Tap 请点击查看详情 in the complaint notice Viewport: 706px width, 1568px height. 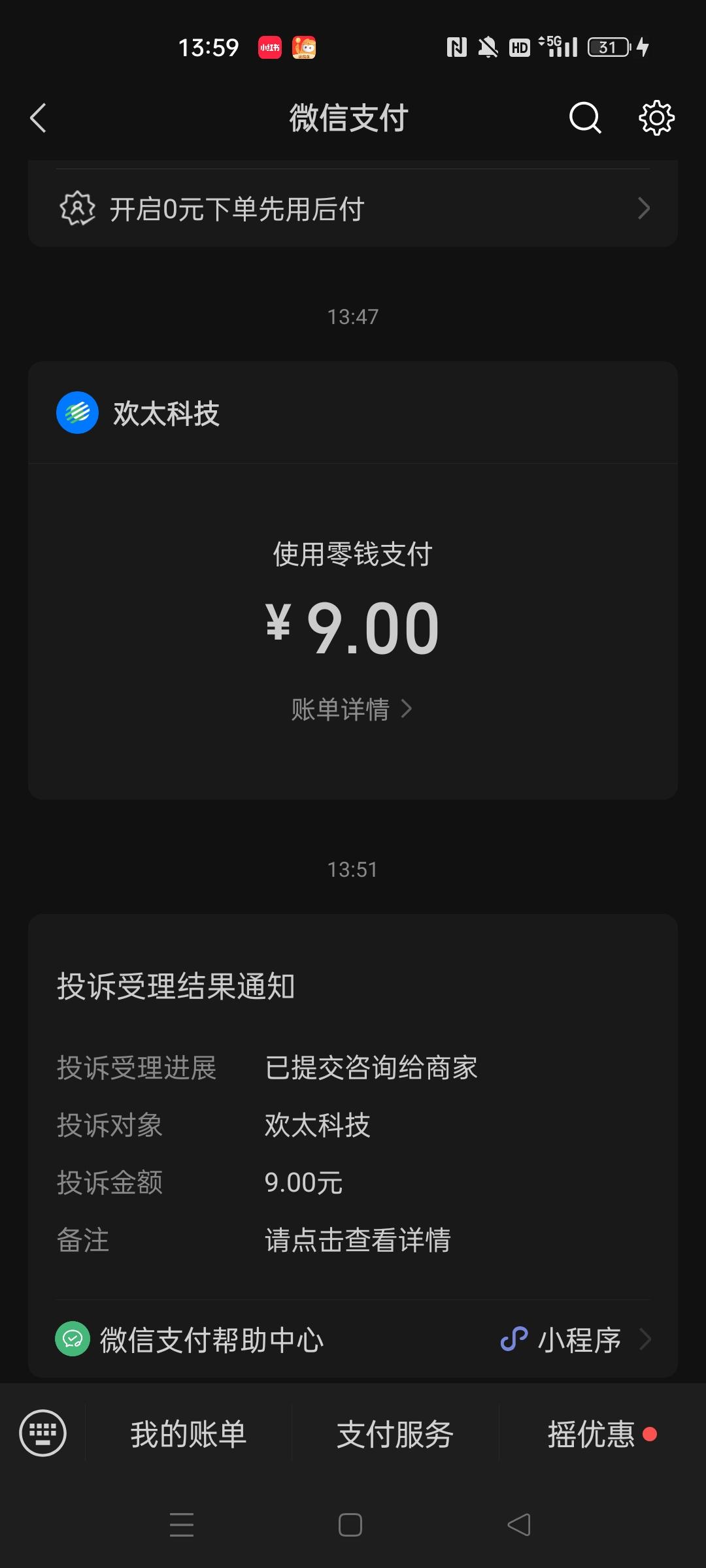coord(357,1240)
